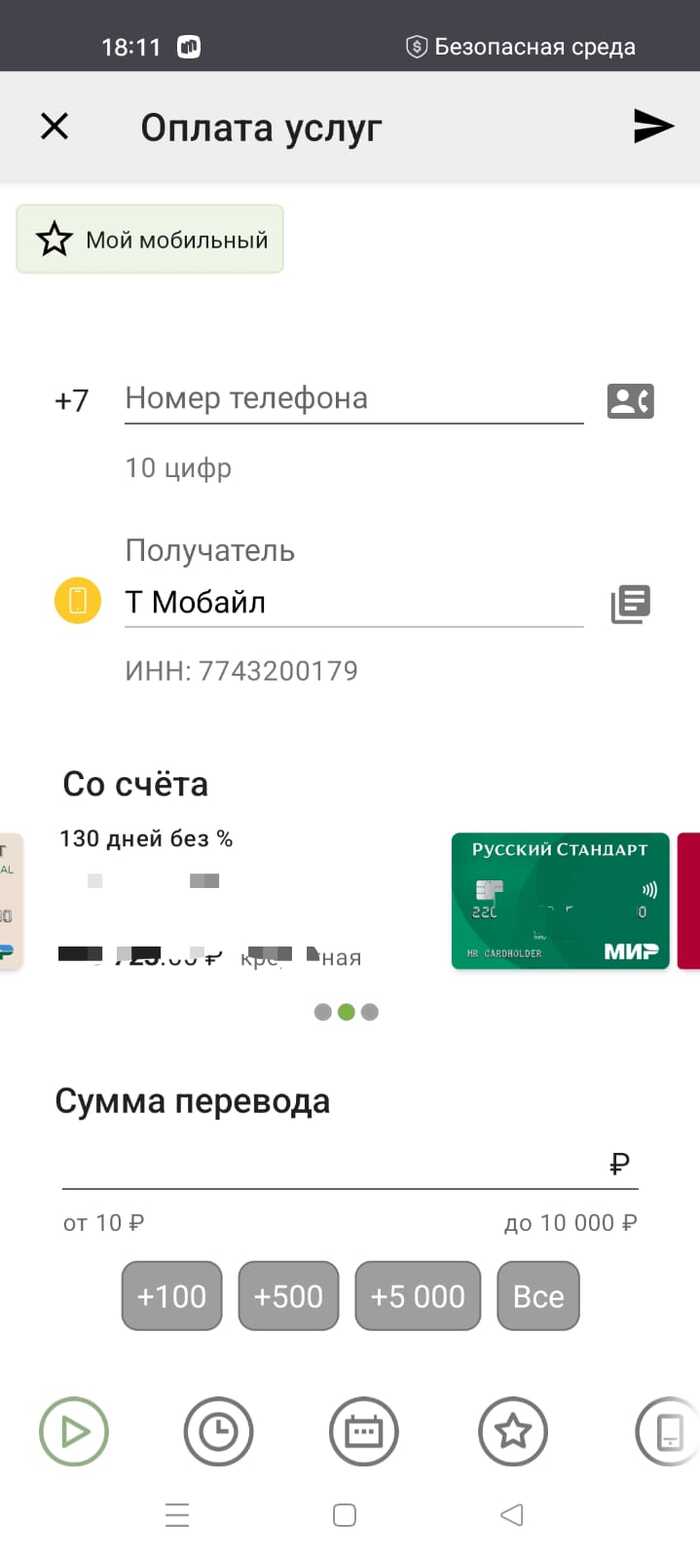Open the clock icon option
The width and height of the screenshot is (700, 1558).
[218, 1432]
